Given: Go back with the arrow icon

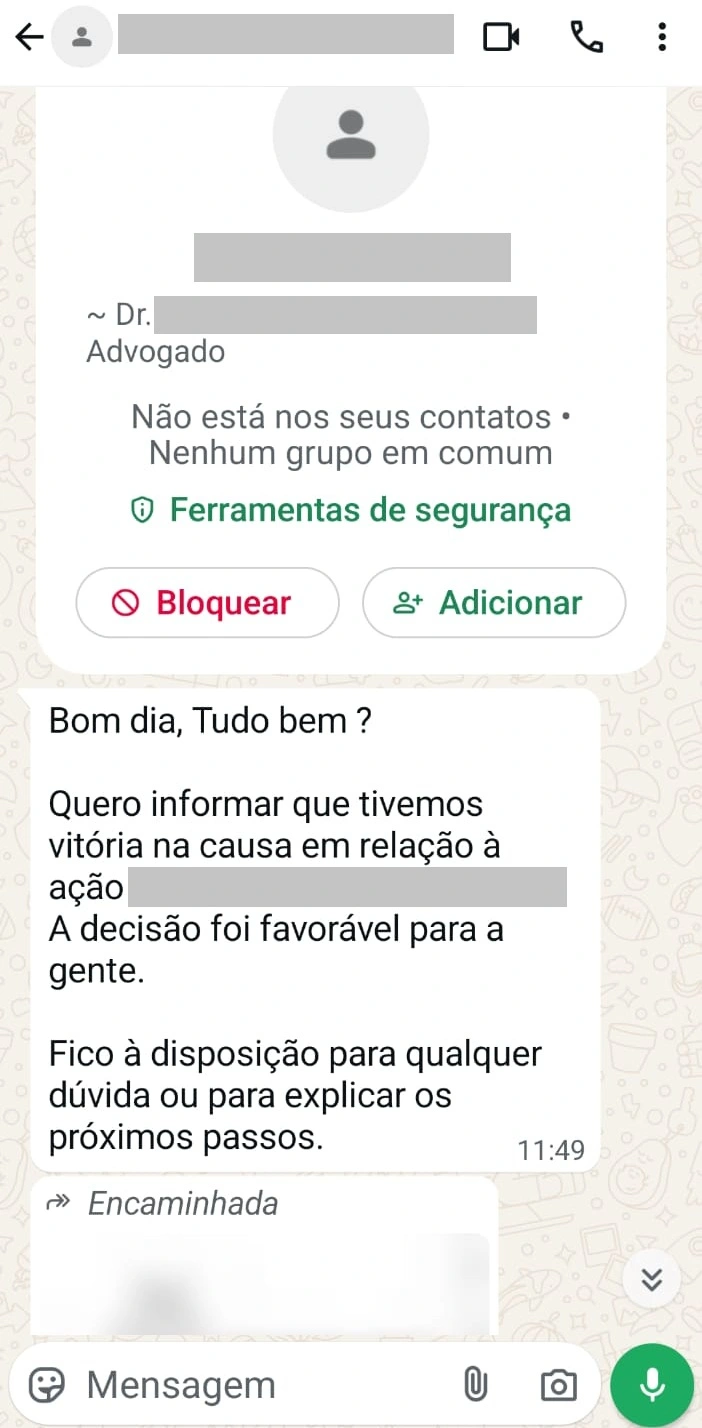Looking at the screenshot, I should click(x=29, y=38).
